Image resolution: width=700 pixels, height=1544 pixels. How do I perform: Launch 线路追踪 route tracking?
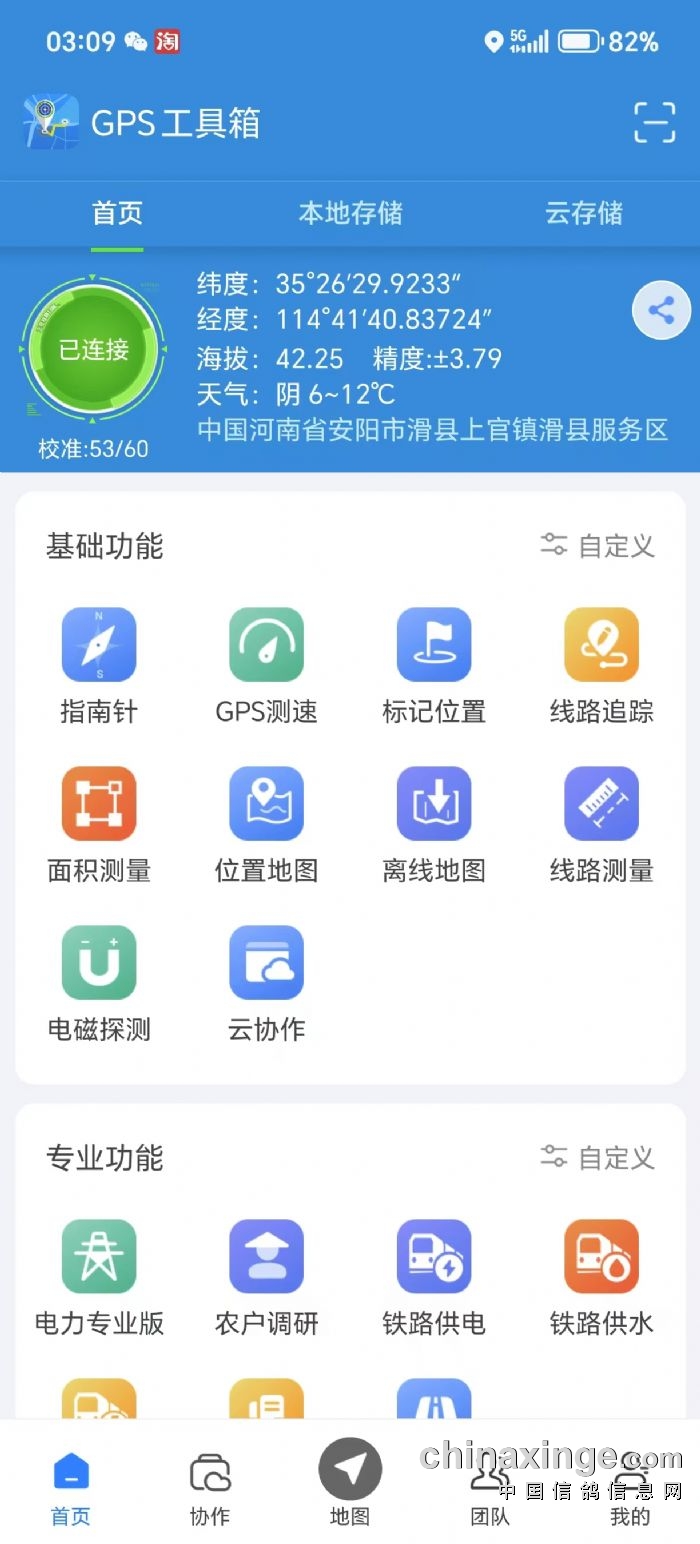pos(601,666)
